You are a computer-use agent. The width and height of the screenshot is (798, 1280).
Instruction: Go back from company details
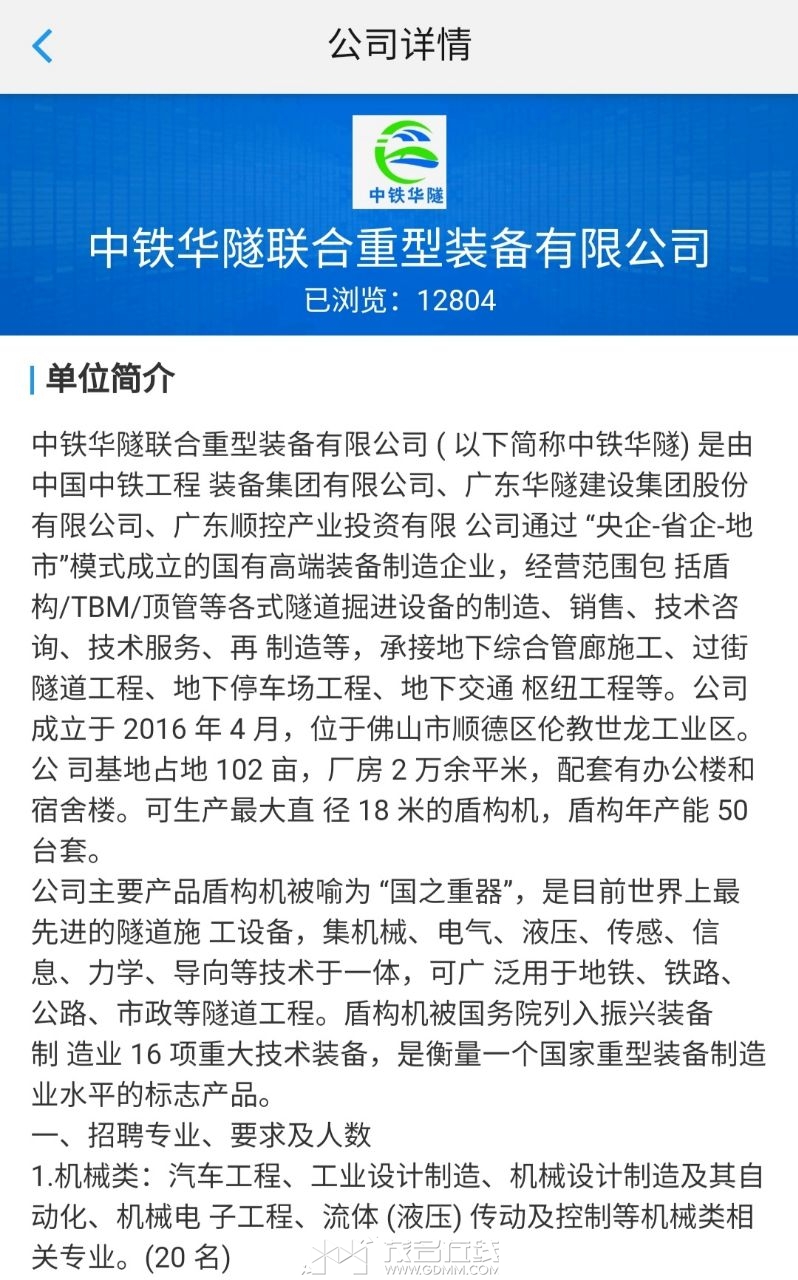(x=42, y=46)
